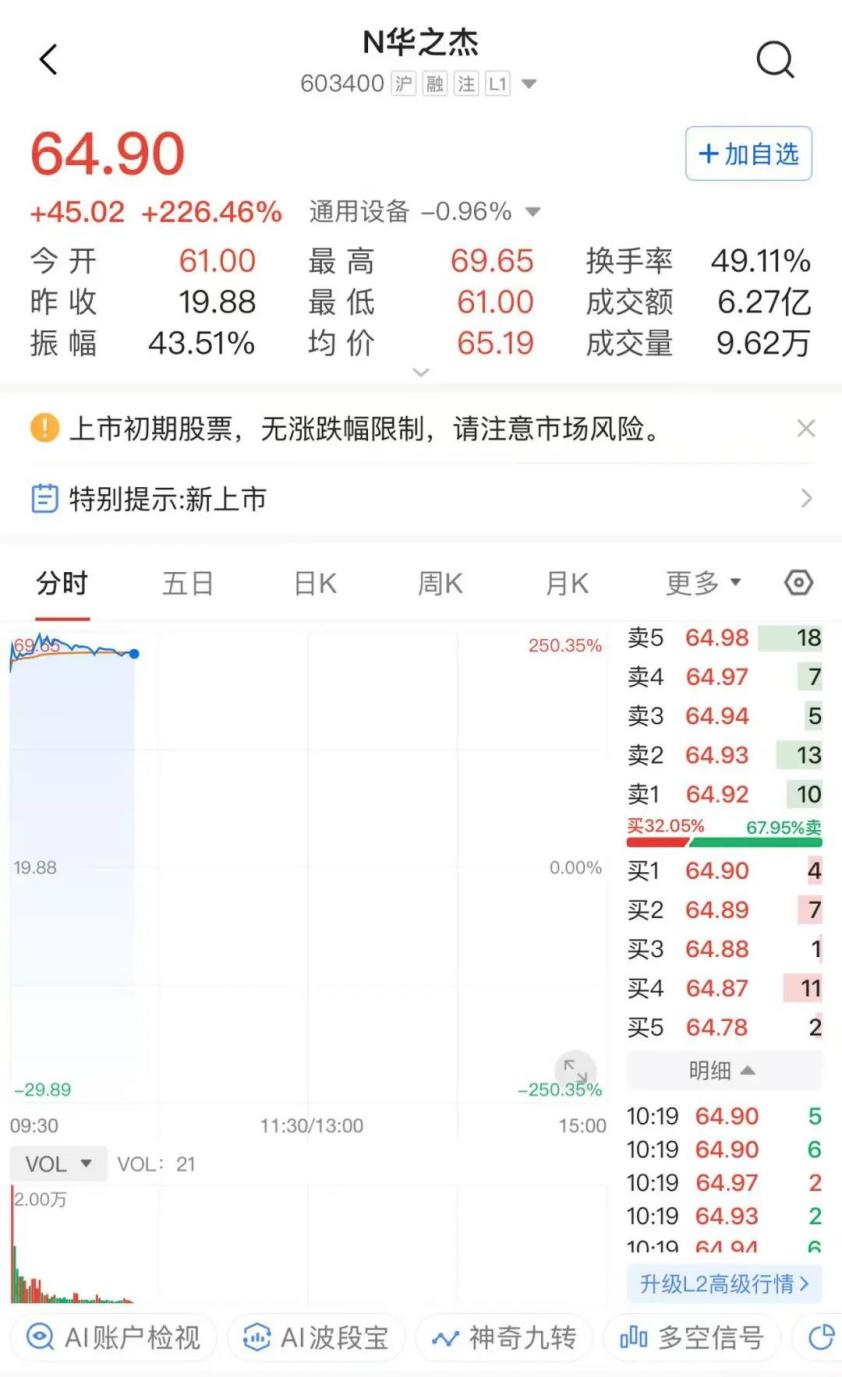Expand the stock code 603400 dropdown

(529, 84)
